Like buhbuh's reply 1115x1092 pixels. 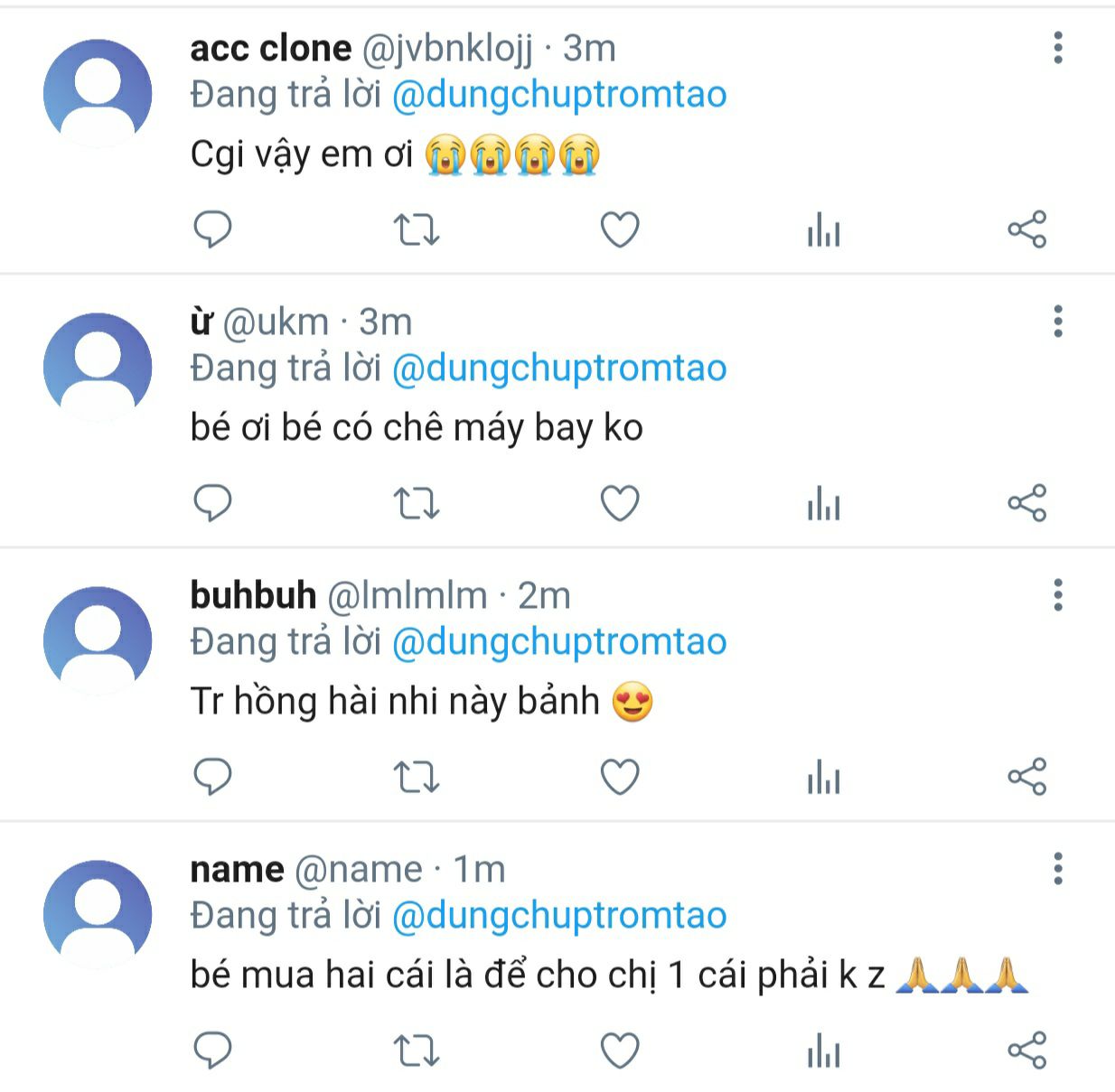tap(620, 777)
